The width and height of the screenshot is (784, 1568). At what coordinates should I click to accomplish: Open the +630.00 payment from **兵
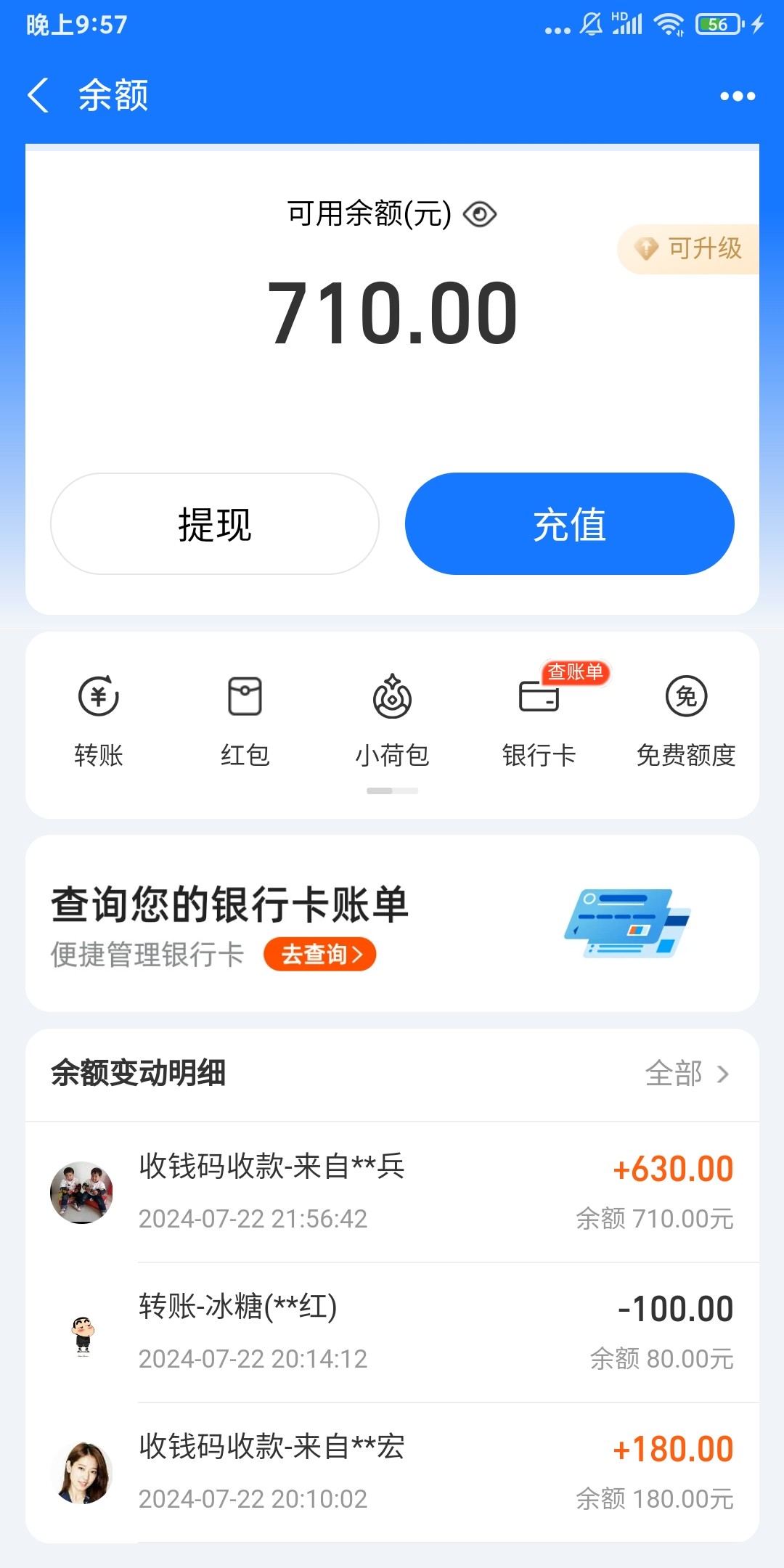pyautogui.click(x=392, y=1192)
